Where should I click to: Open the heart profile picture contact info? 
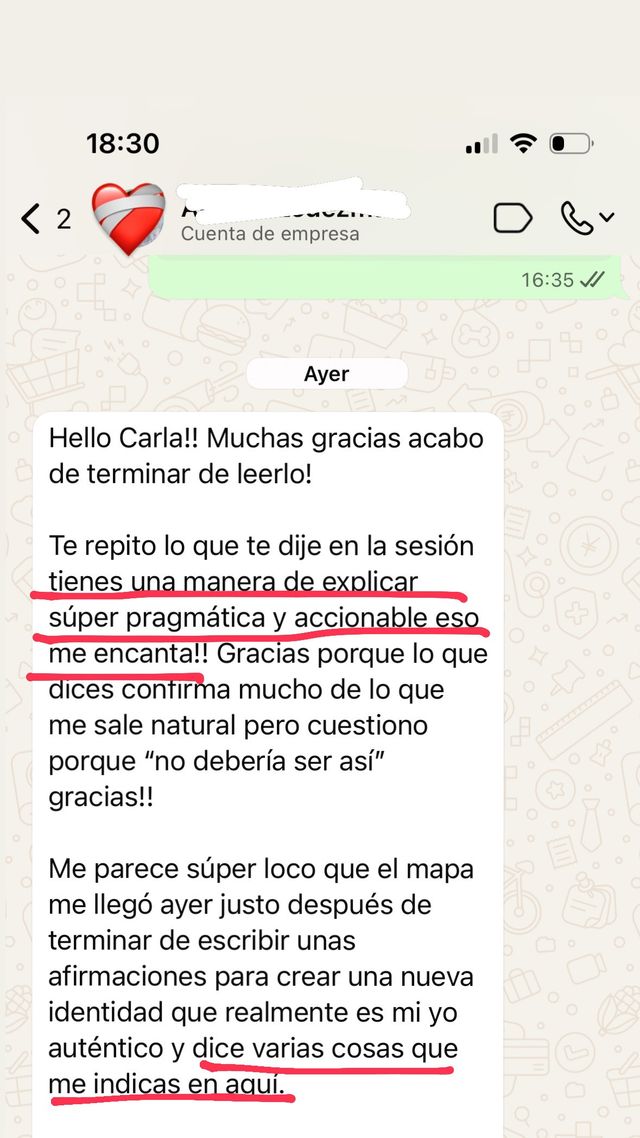128,218
